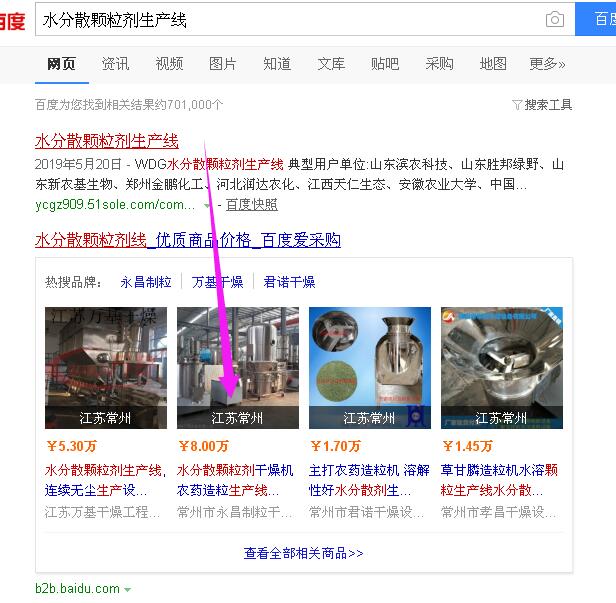Open the 文库 tab
Image resolution: width=616 pixels, height=603 pixels.
(331, 64)
